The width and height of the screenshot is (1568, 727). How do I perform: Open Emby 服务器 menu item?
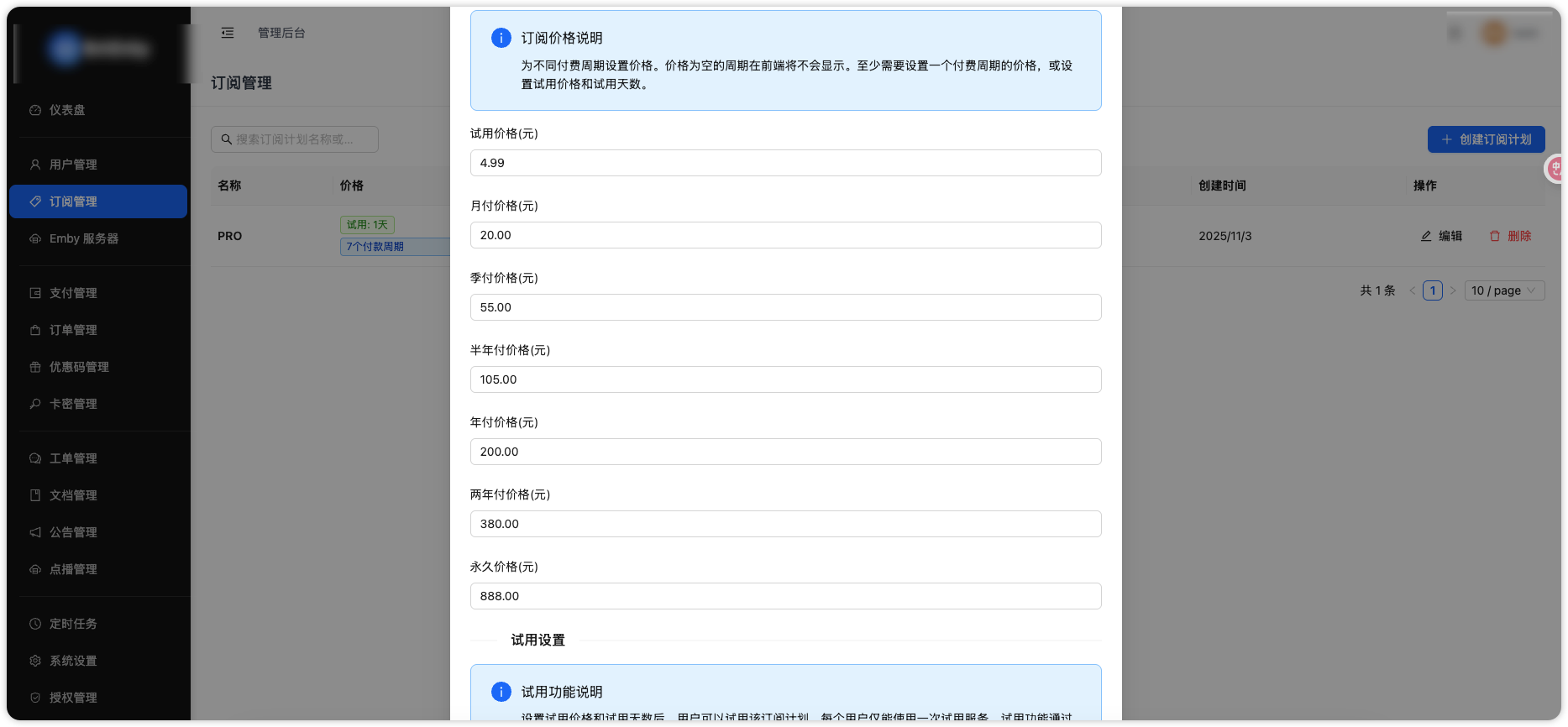tap(83, 238)
